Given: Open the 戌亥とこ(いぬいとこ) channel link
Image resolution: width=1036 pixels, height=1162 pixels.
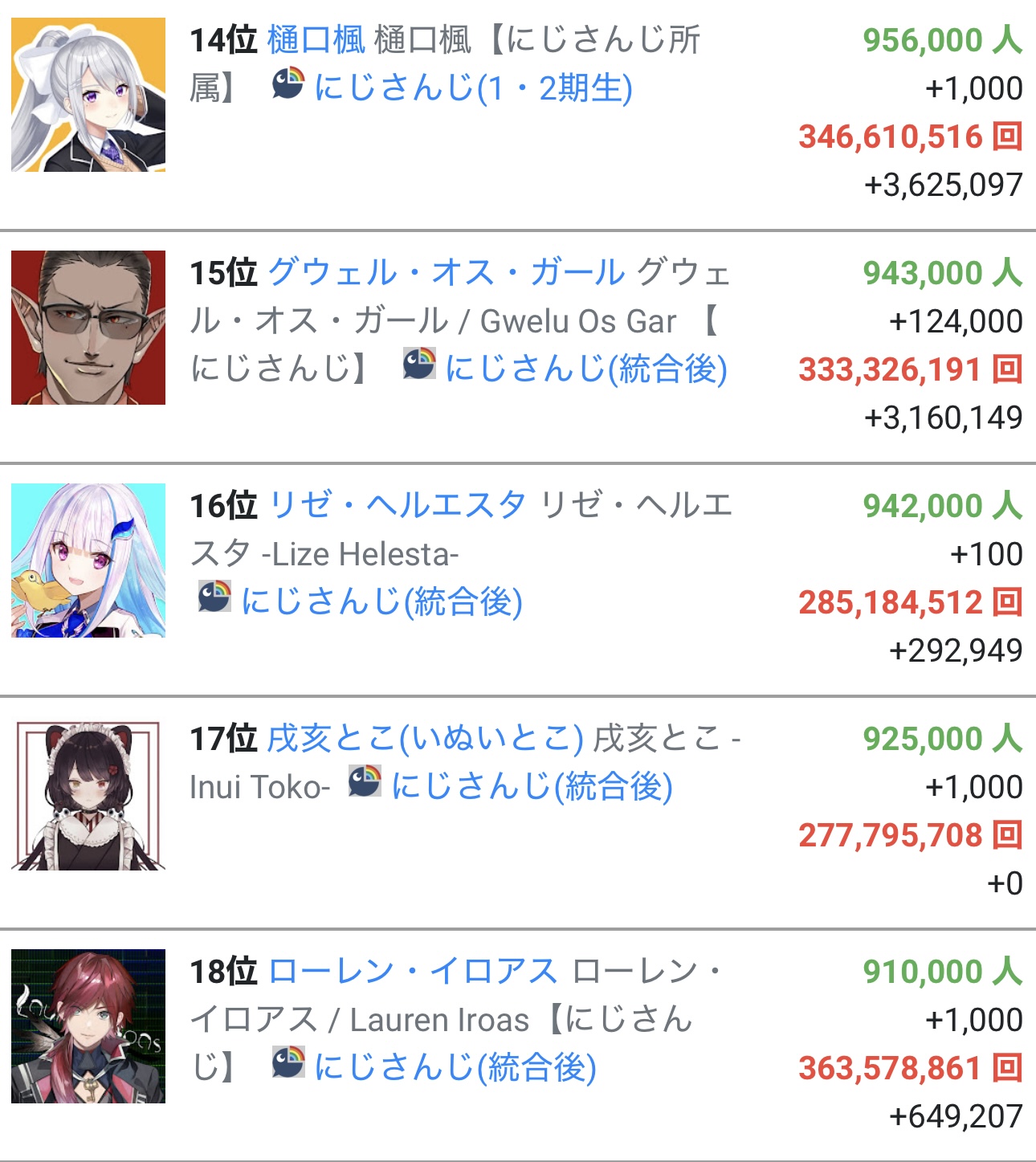Looking at the screenshot, I should [425, 738].
